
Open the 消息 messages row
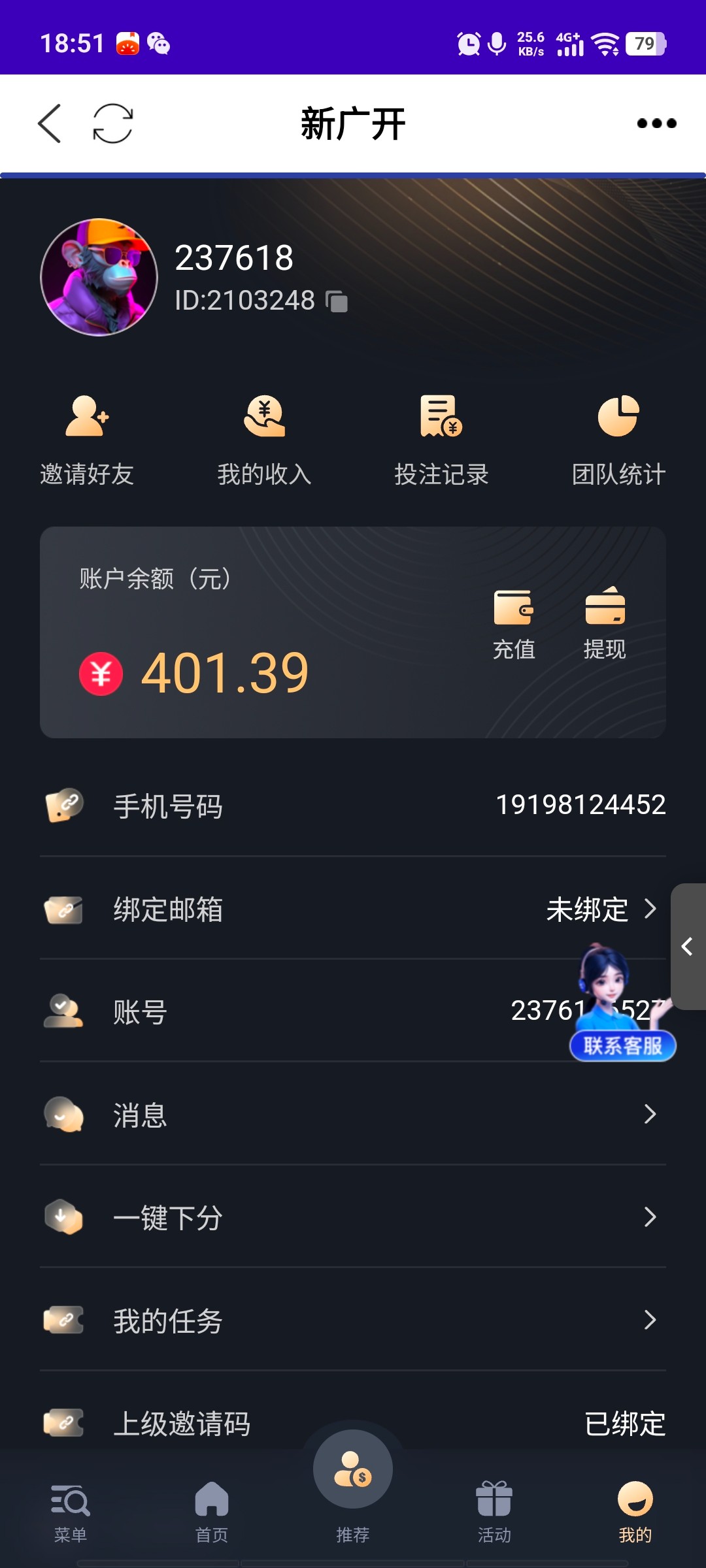point(353,1115)
